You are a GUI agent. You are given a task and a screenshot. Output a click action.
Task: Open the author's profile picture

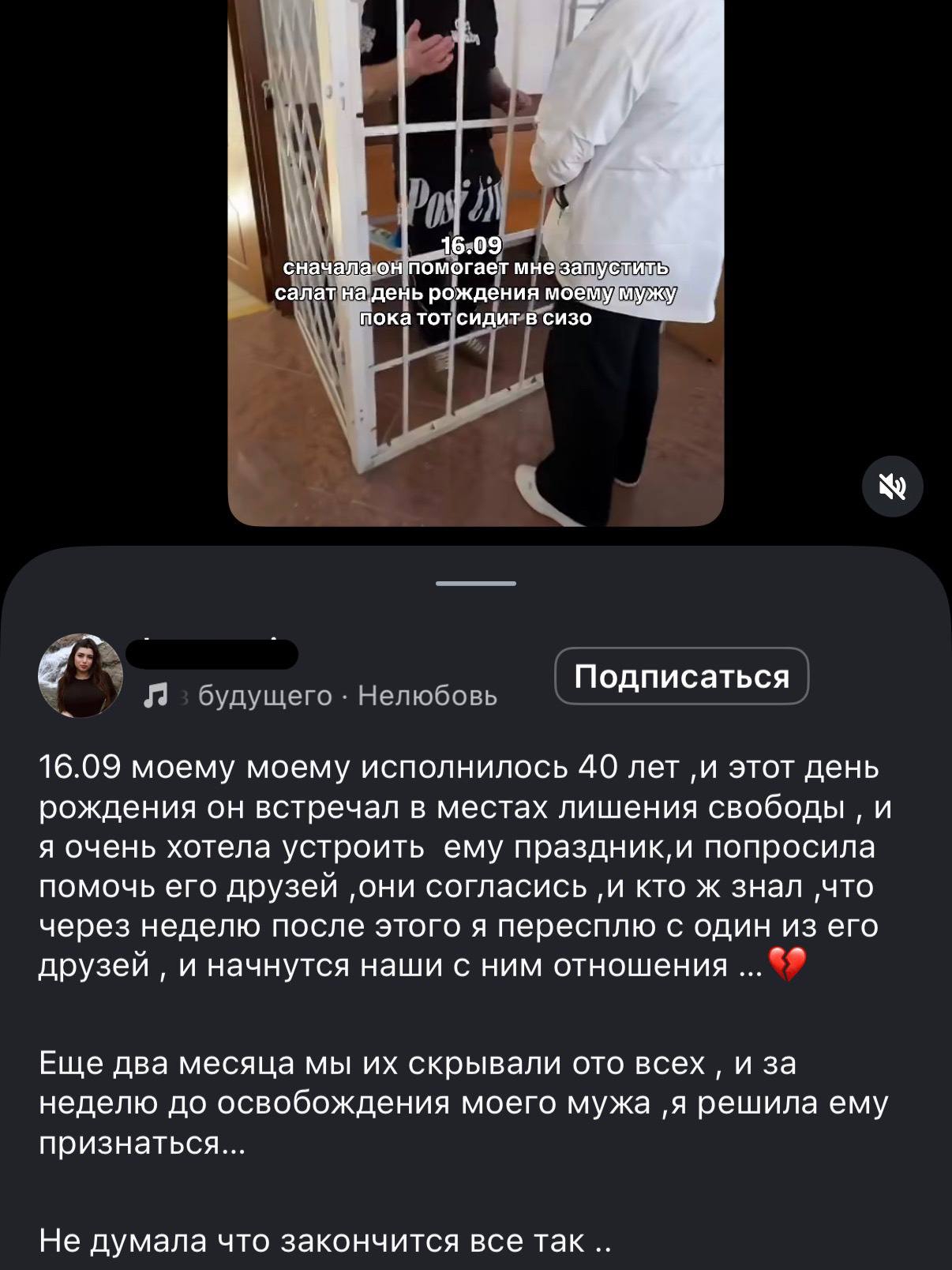click(x=81, y=675)
